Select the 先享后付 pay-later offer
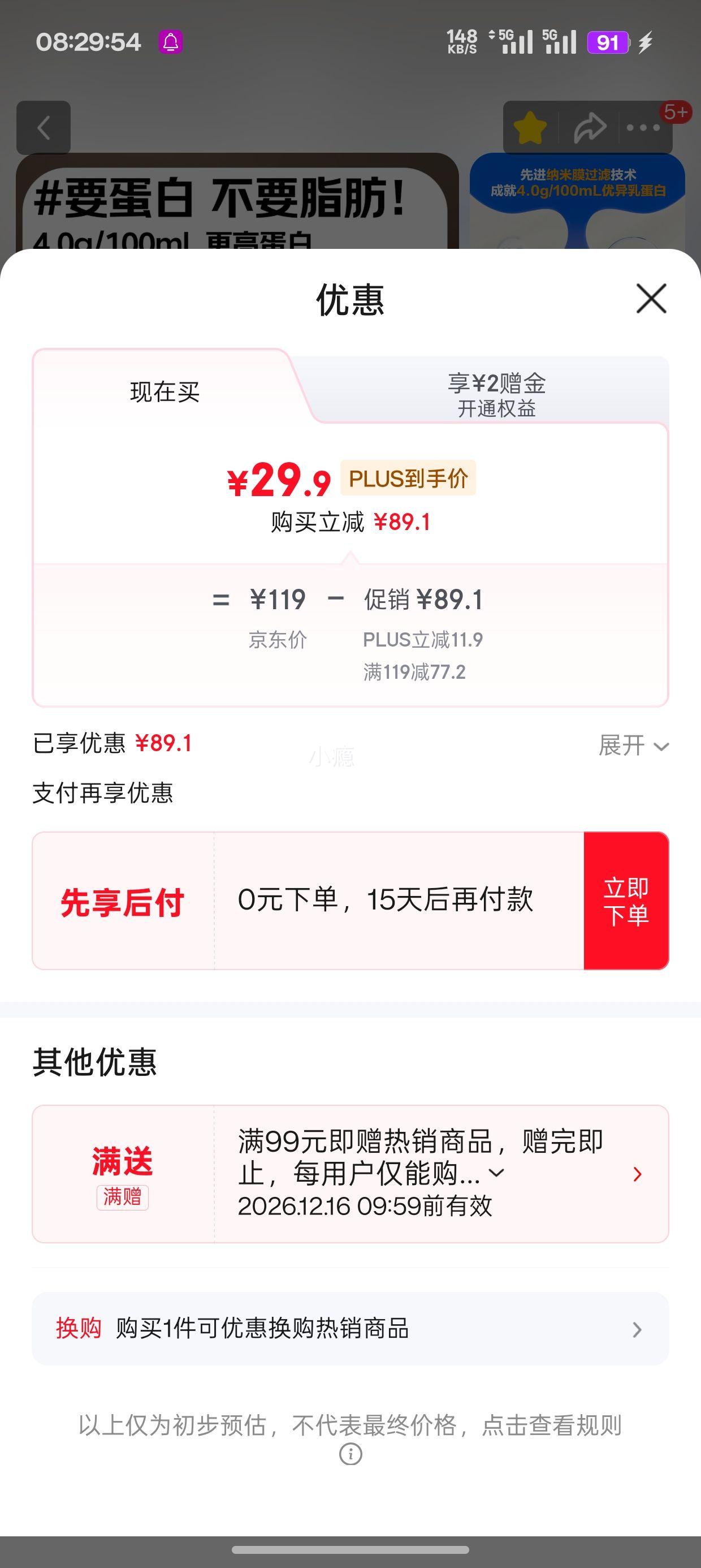Image resolution: width=701 pixels, height=1568 pixels. [122, 903]
